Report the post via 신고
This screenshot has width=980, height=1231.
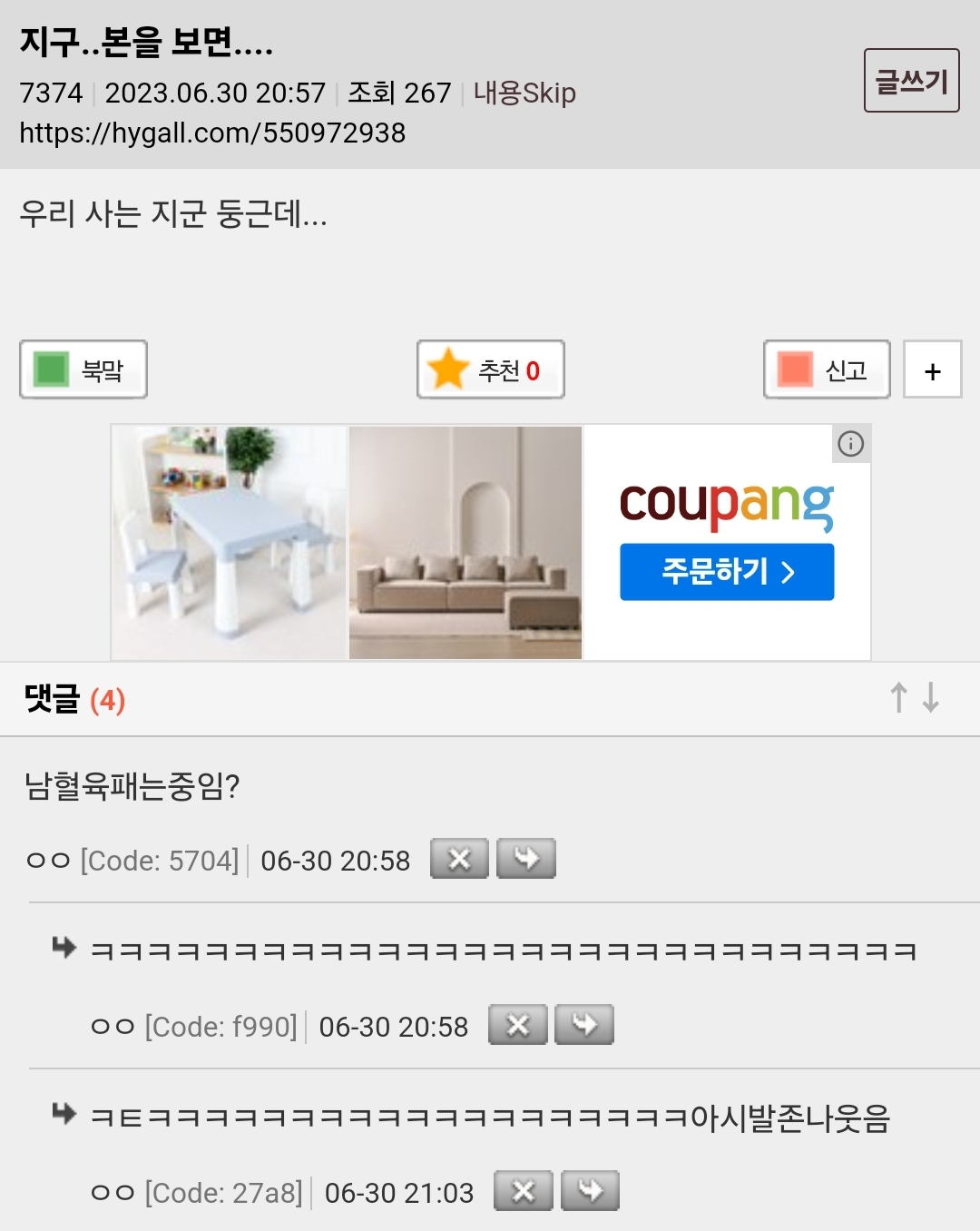click(x=827, y=369)
